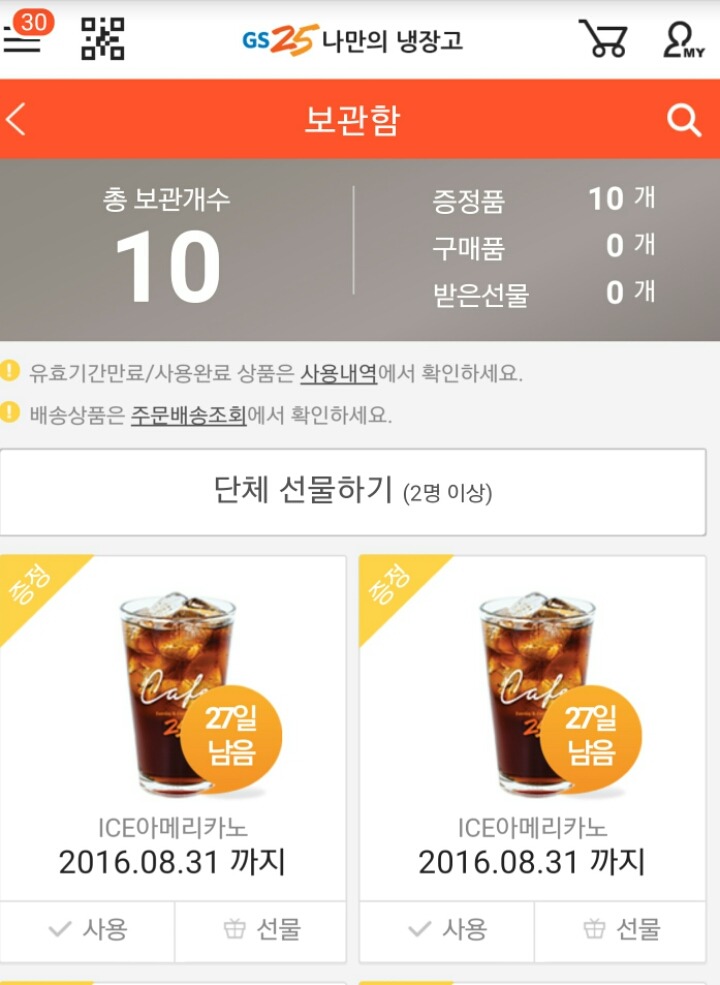Open the MY profile icon
The height and width of the screenshot is (985, 720).
[684, 39]
